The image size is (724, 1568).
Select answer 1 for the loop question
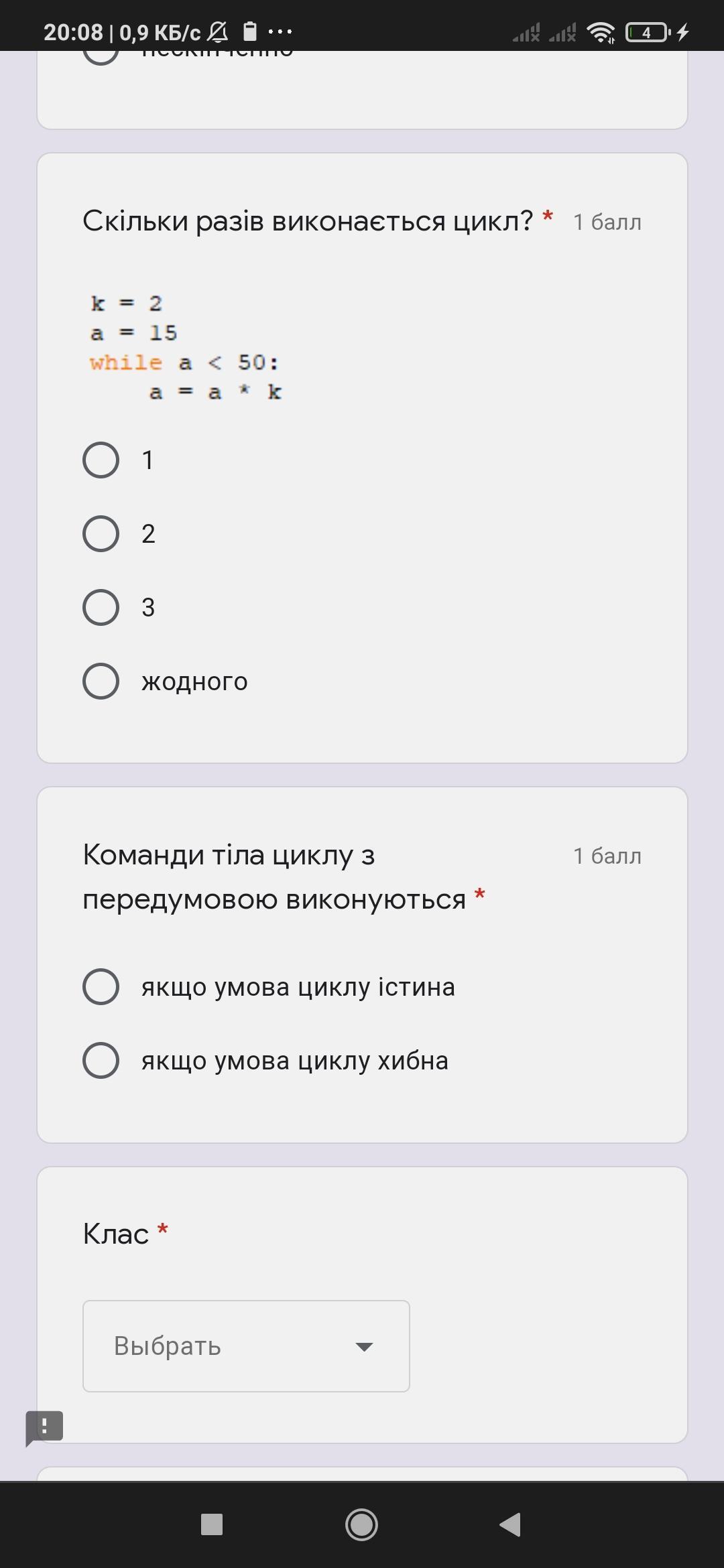click(x=101, y=460)
